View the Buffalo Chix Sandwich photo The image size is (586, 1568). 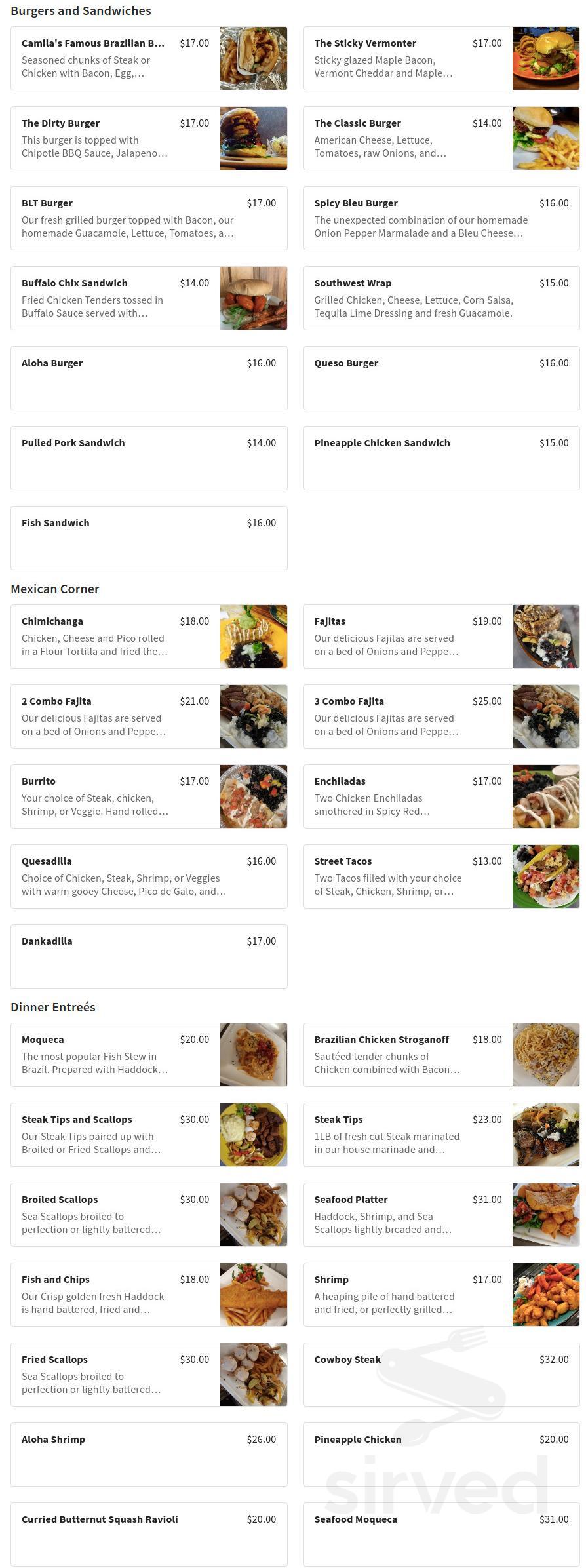(x=254, y=298)
